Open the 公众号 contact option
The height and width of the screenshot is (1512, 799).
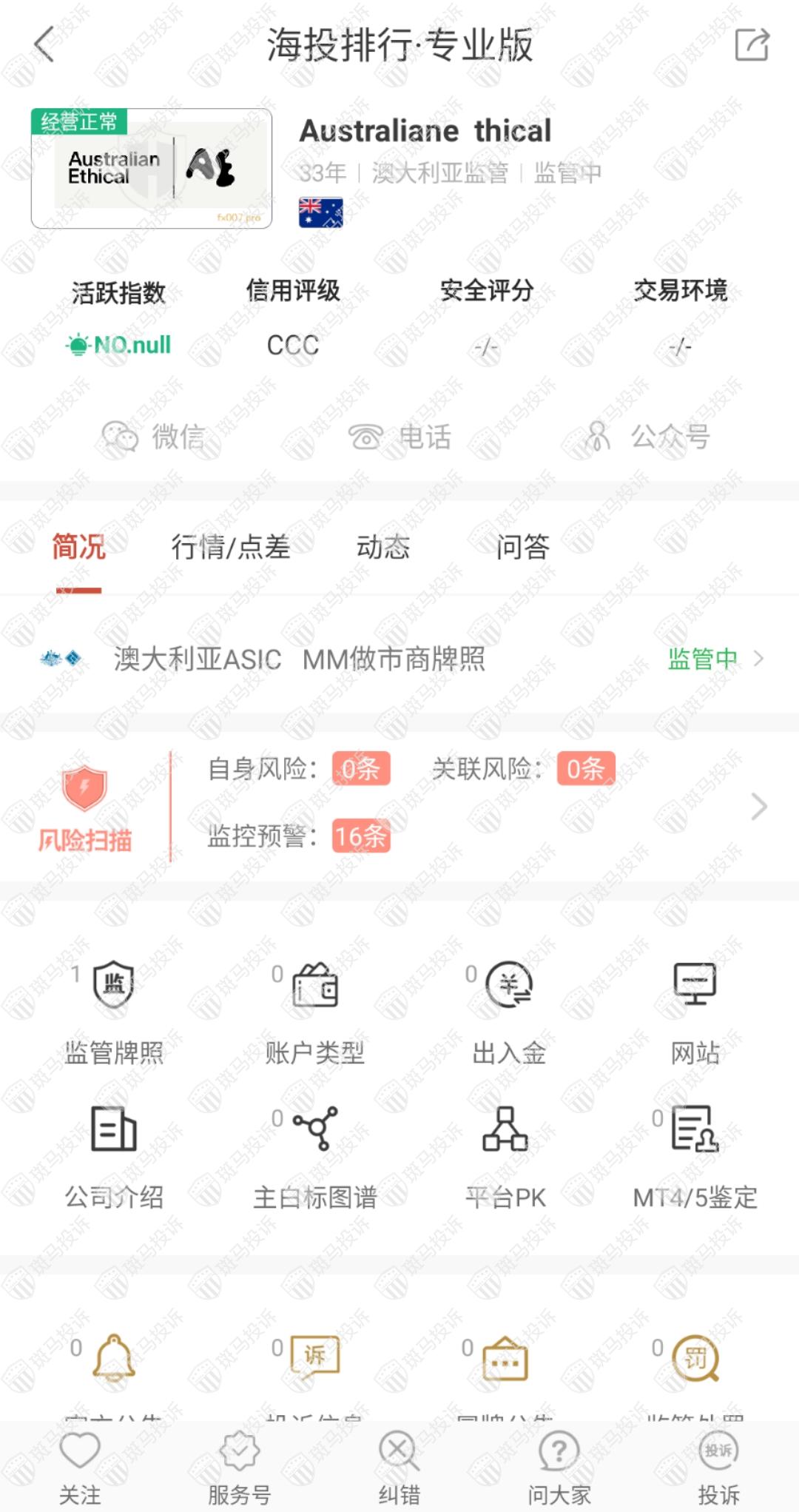tap(647, 437)
